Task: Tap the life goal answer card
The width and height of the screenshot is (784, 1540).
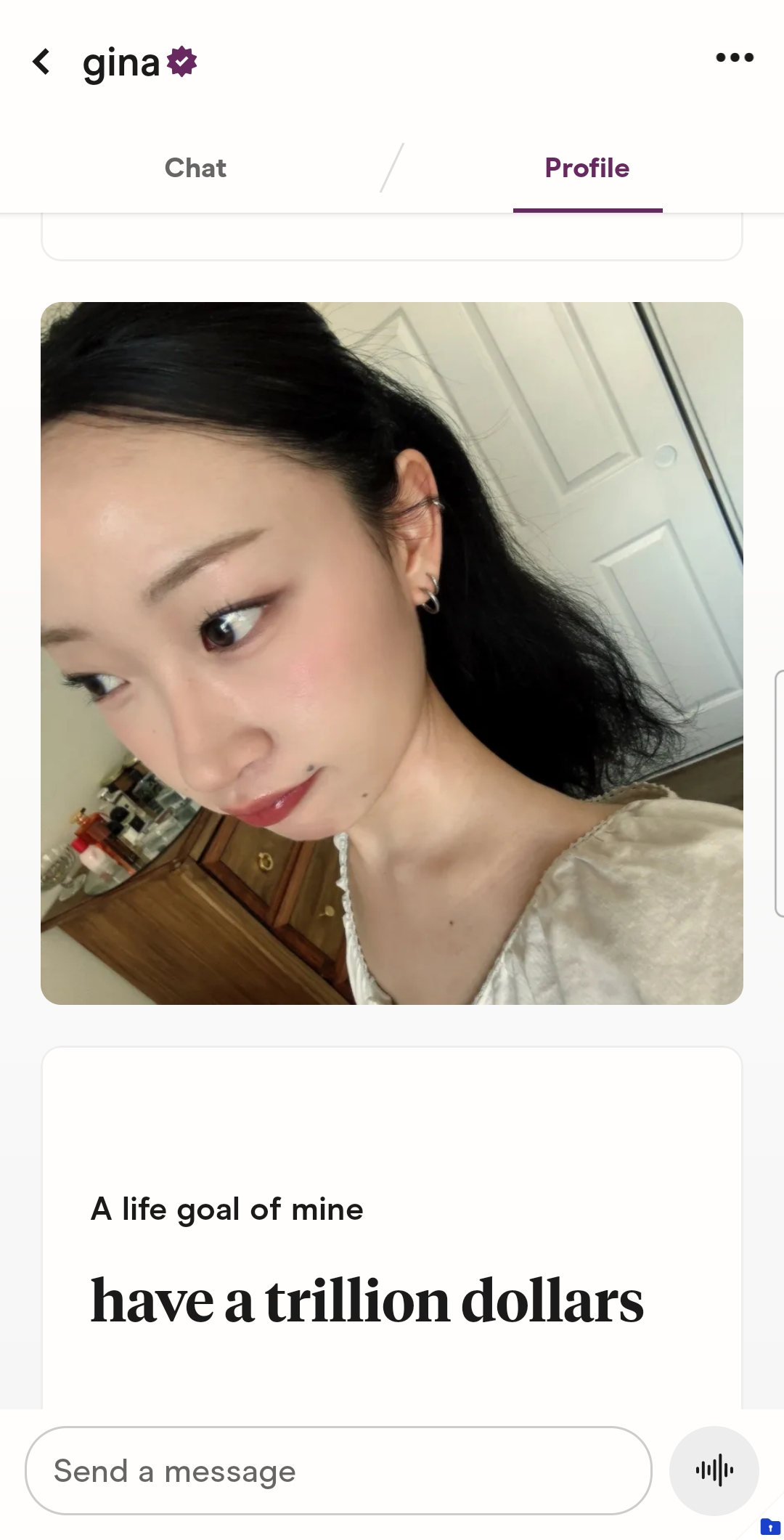Action: point(392,1234)
